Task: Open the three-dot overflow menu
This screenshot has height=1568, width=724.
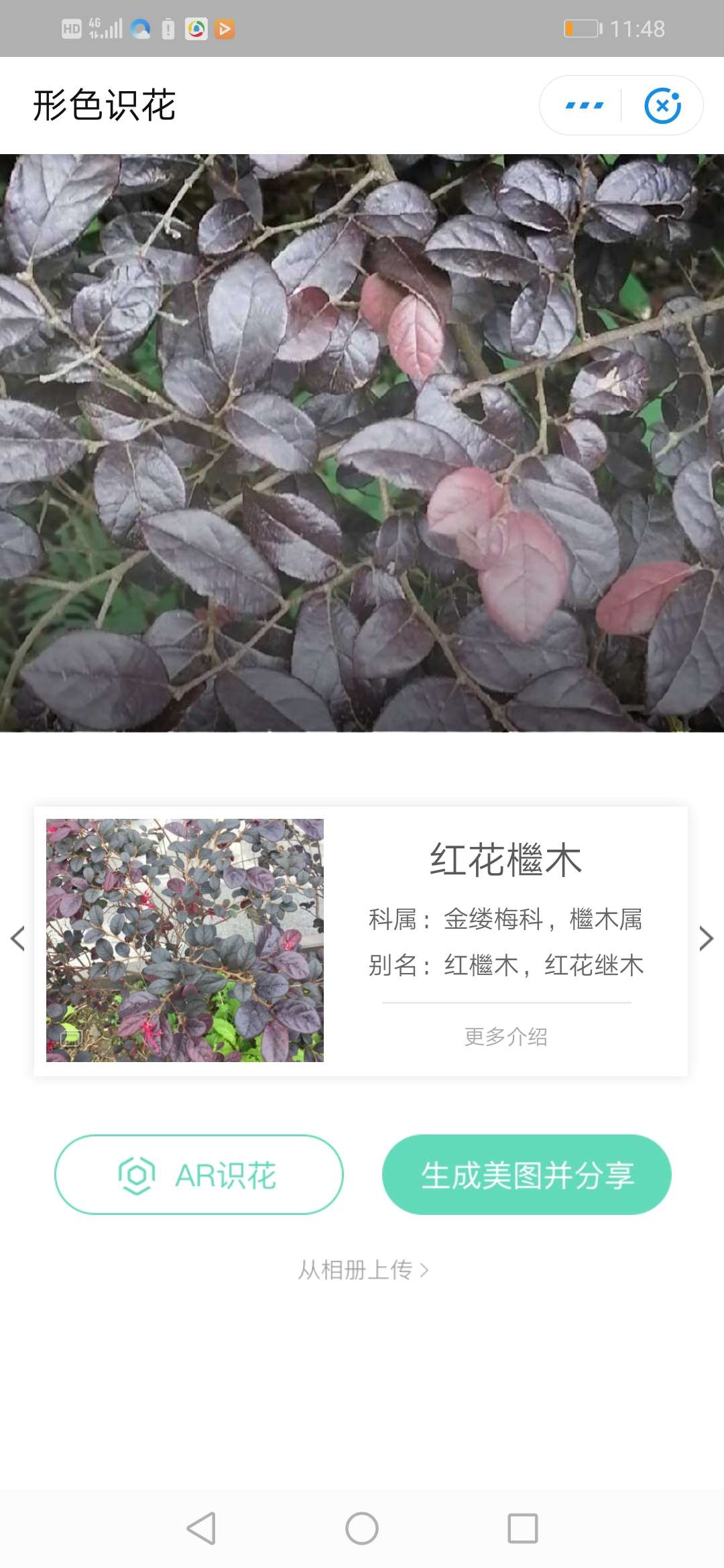Action: click(x=585, y=105)
